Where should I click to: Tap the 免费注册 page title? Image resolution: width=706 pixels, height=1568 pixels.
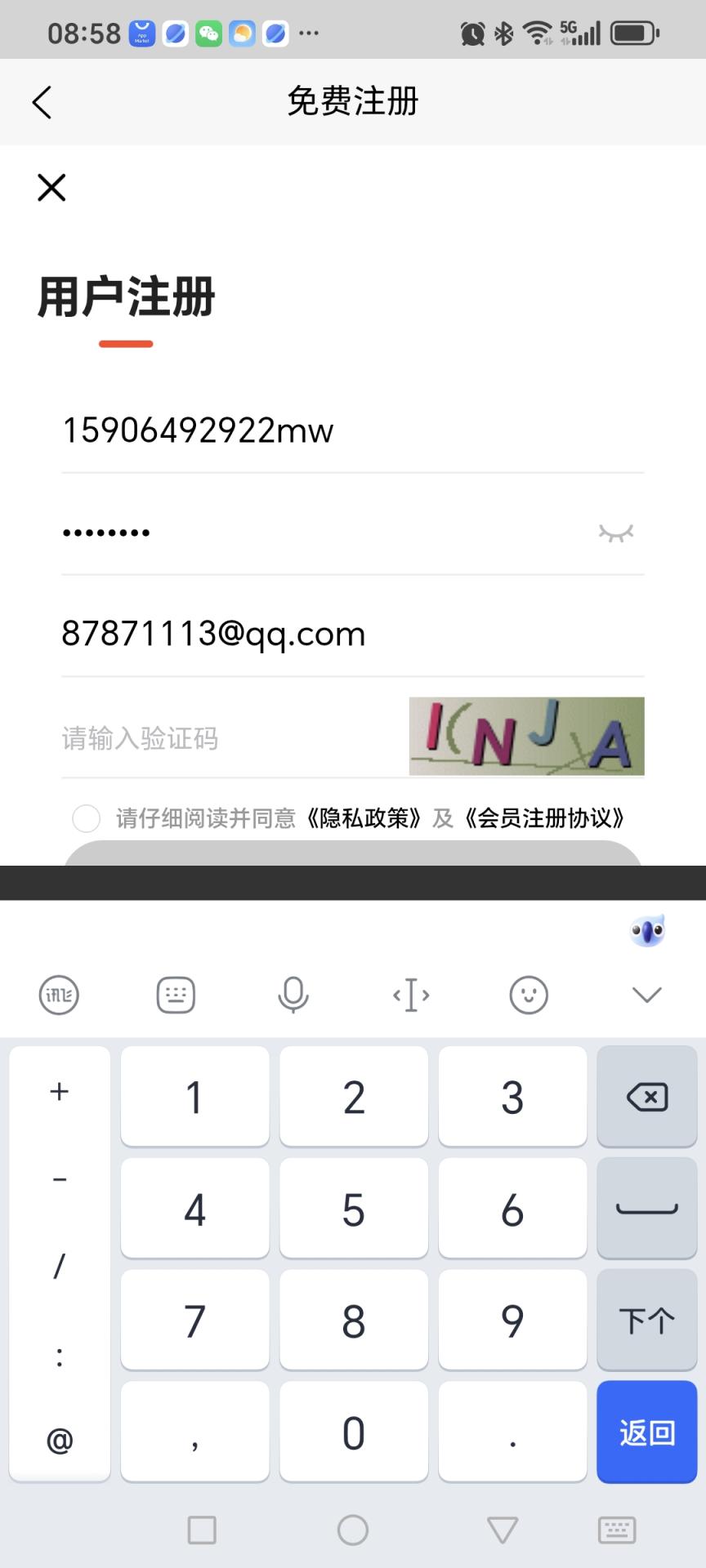(x=351, y=101)
